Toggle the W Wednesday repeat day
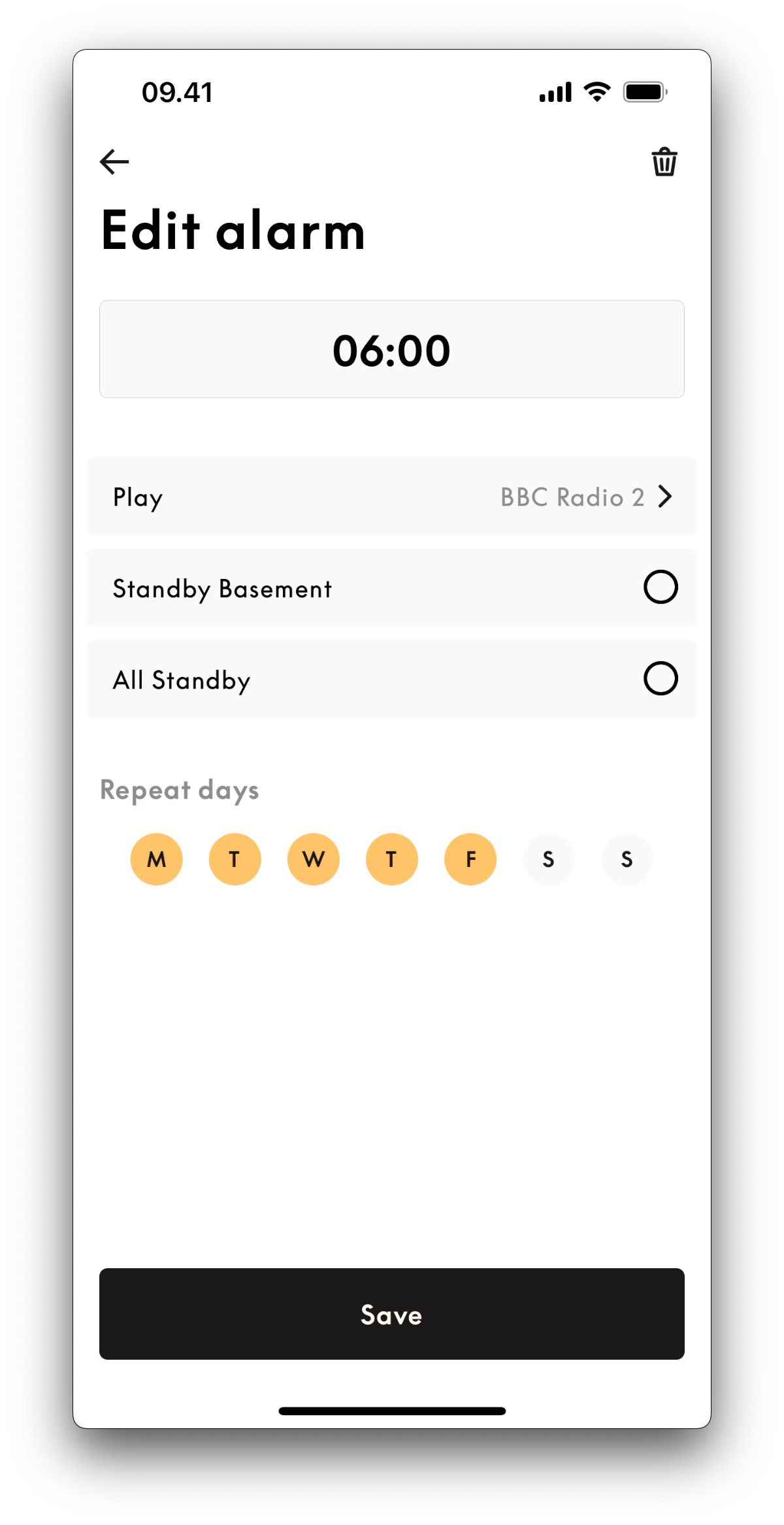 314,859
